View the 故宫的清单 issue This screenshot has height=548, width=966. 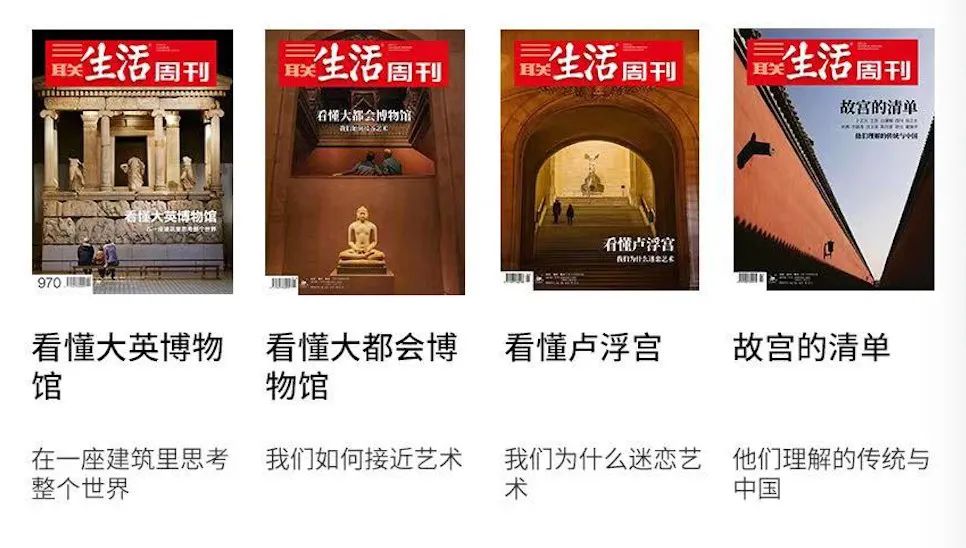833,160
